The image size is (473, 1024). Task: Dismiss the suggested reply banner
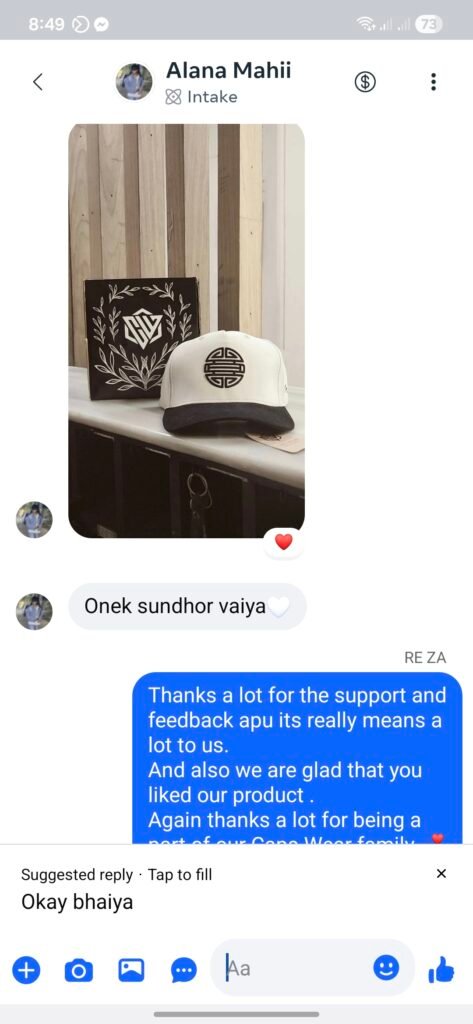[441, 874]
